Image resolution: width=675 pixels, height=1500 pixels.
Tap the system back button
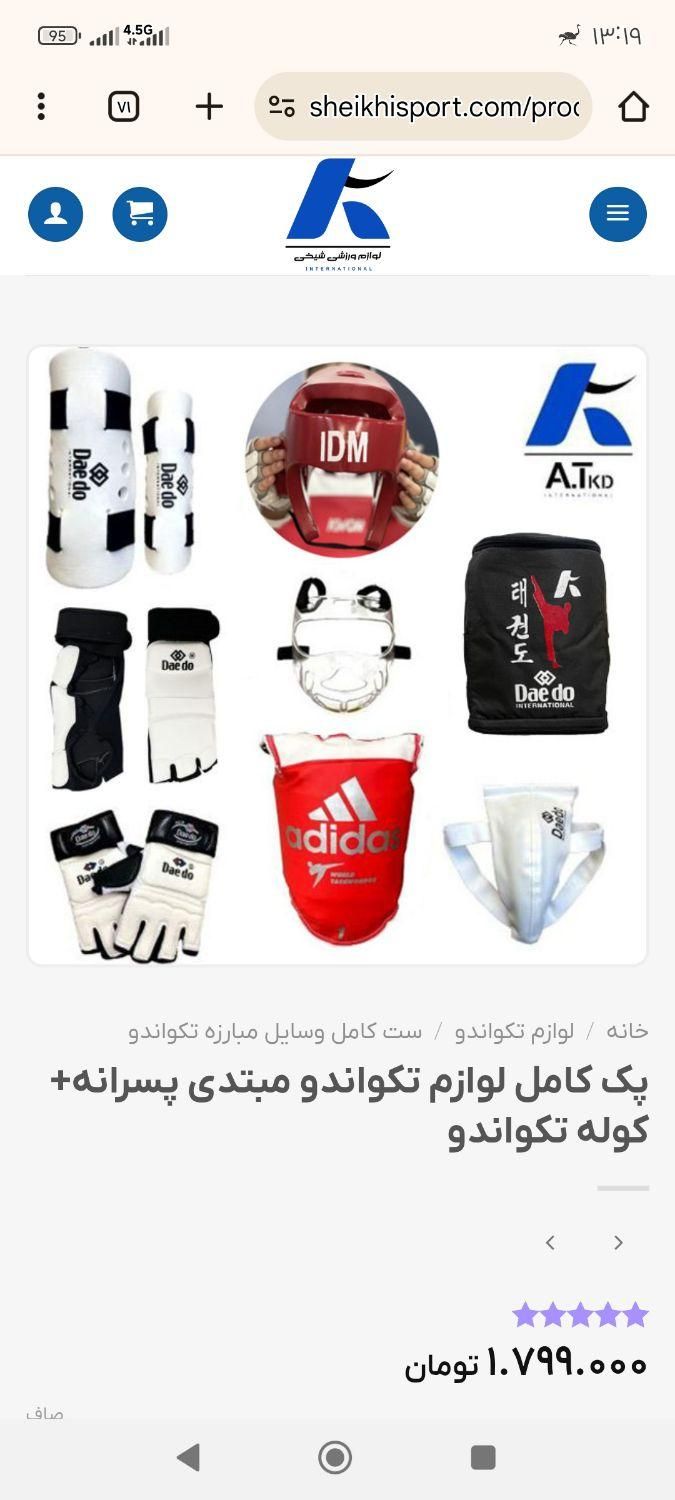point(188,1457)
